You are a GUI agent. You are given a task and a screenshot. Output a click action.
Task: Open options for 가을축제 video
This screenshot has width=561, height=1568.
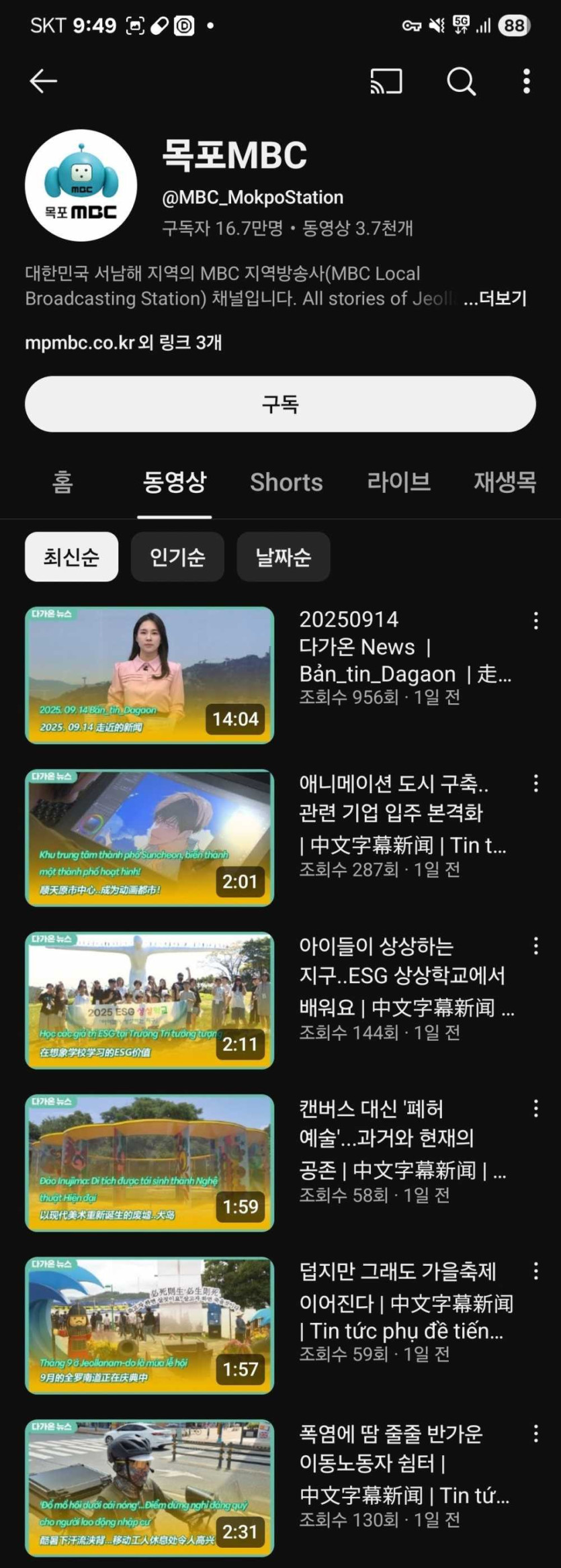[535, 1271]
